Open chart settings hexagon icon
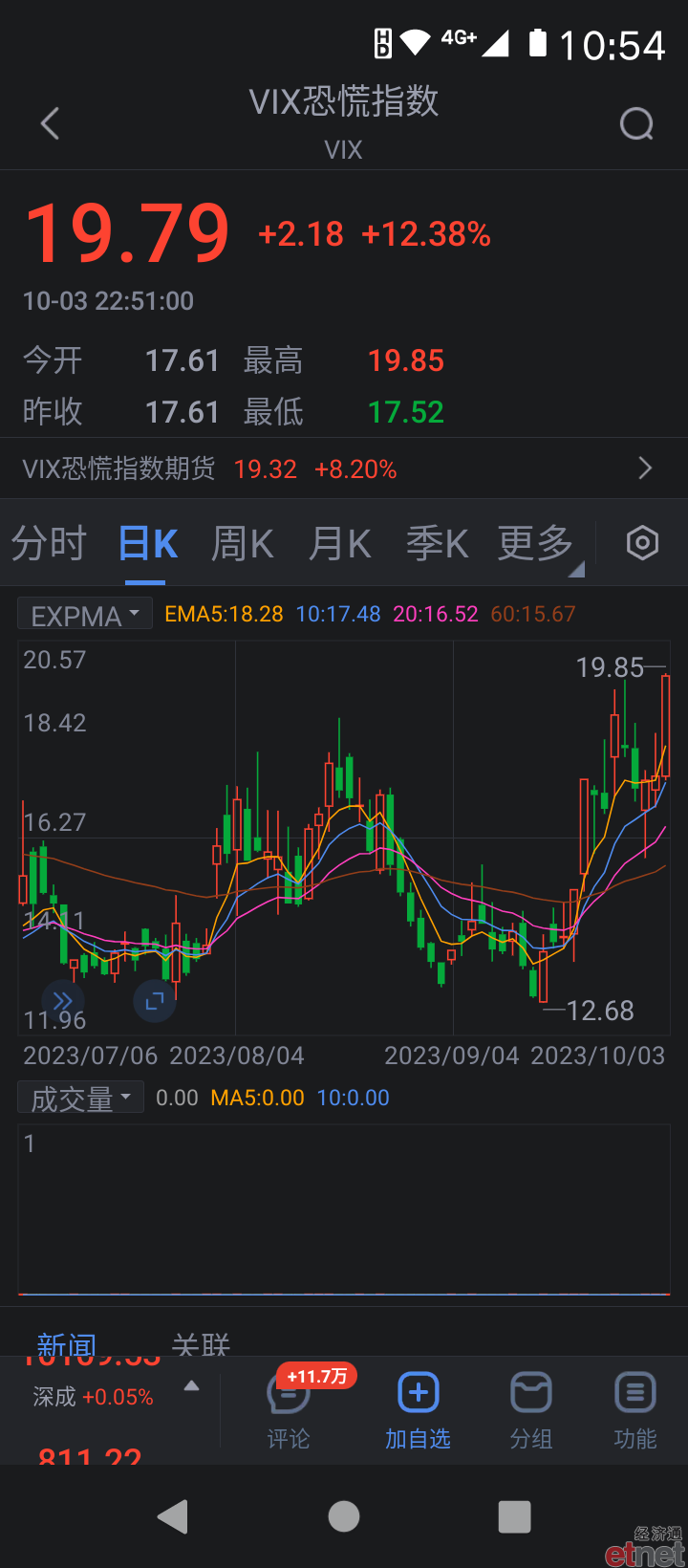This screenshot has width=688, height=1568. click(x=642, y=543)
